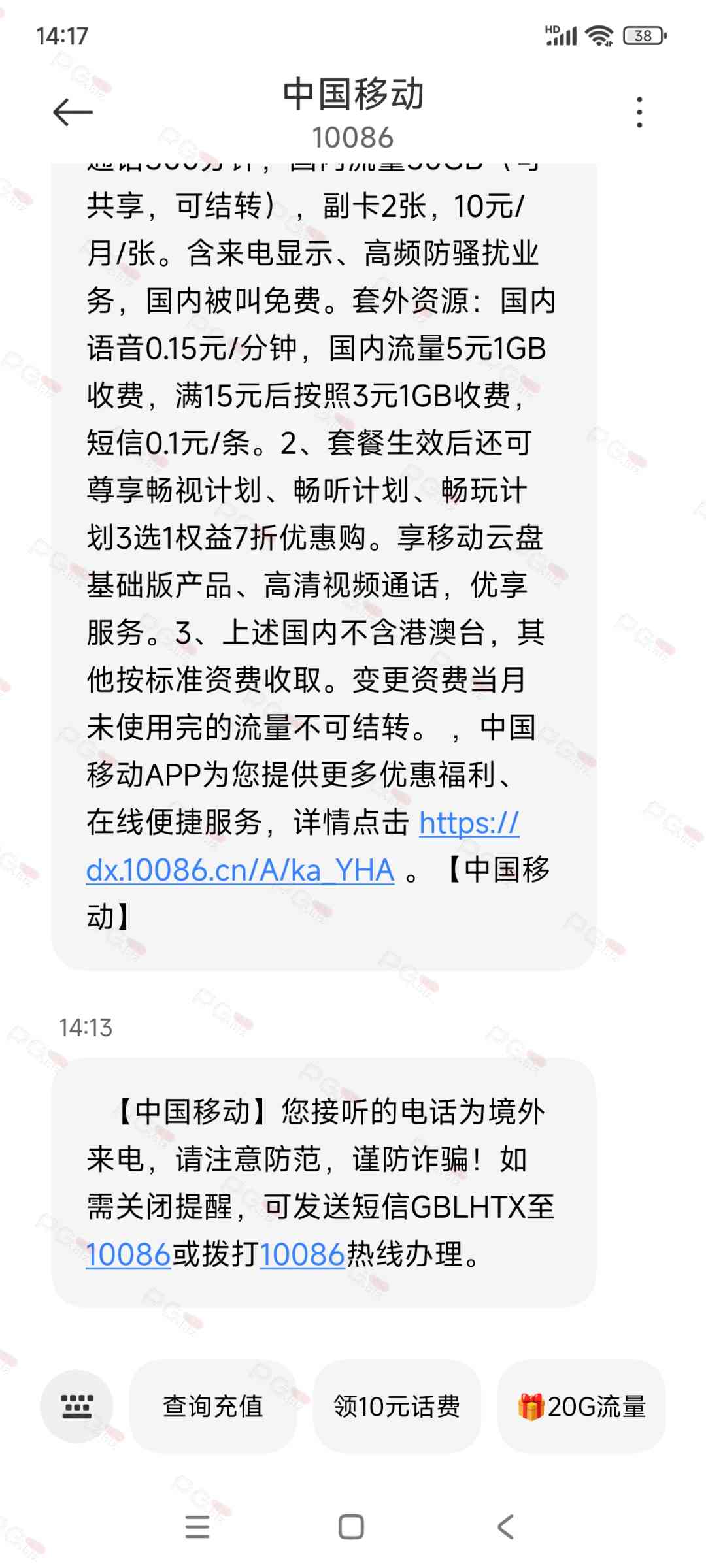Viewport: 706px width, 1568px height.
Task: Tap the first 10086 number link after GBLHTX至
Action: point(128,1254)
